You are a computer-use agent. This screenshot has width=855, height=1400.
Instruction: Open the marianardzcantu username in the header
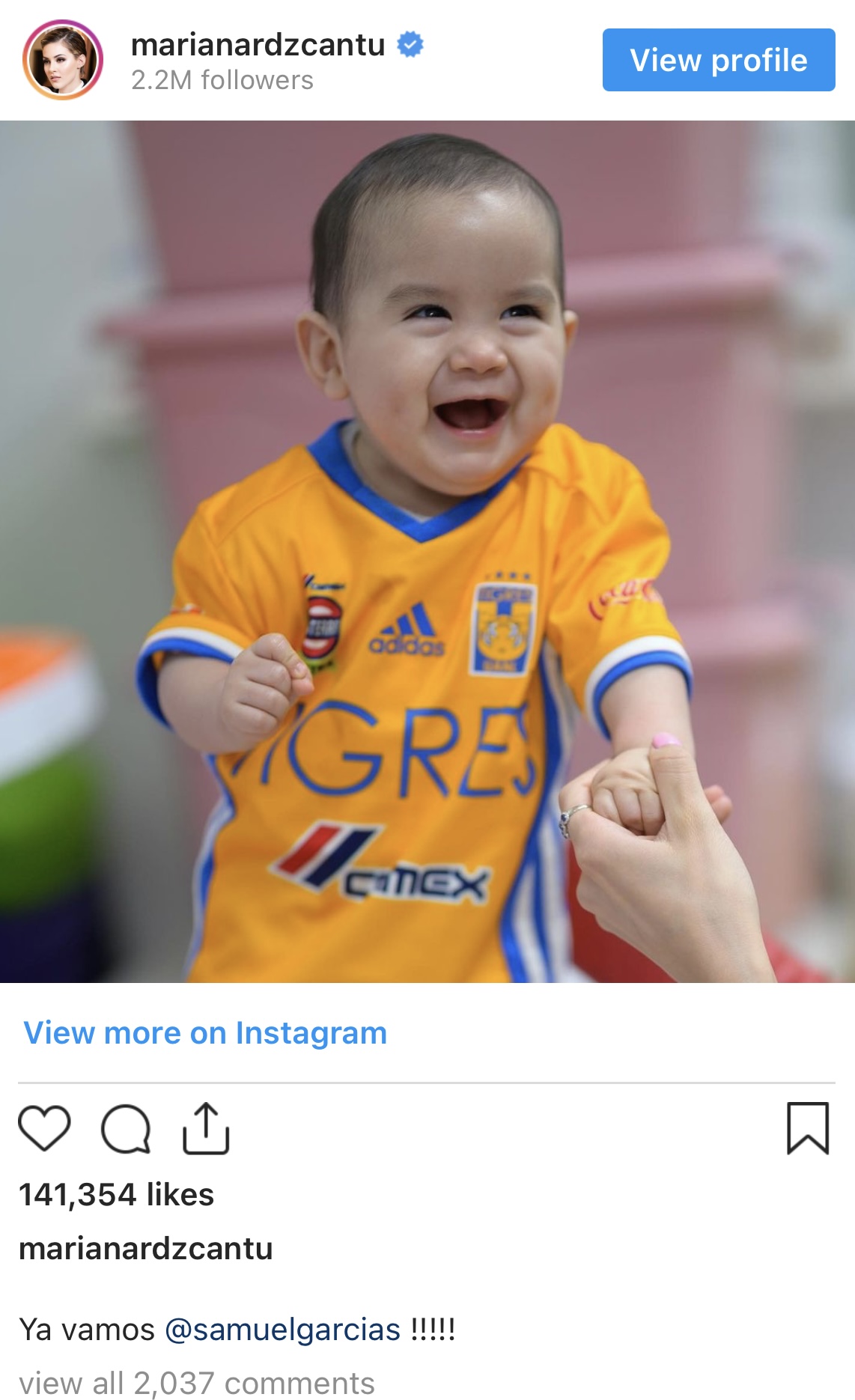click(258, 45)
